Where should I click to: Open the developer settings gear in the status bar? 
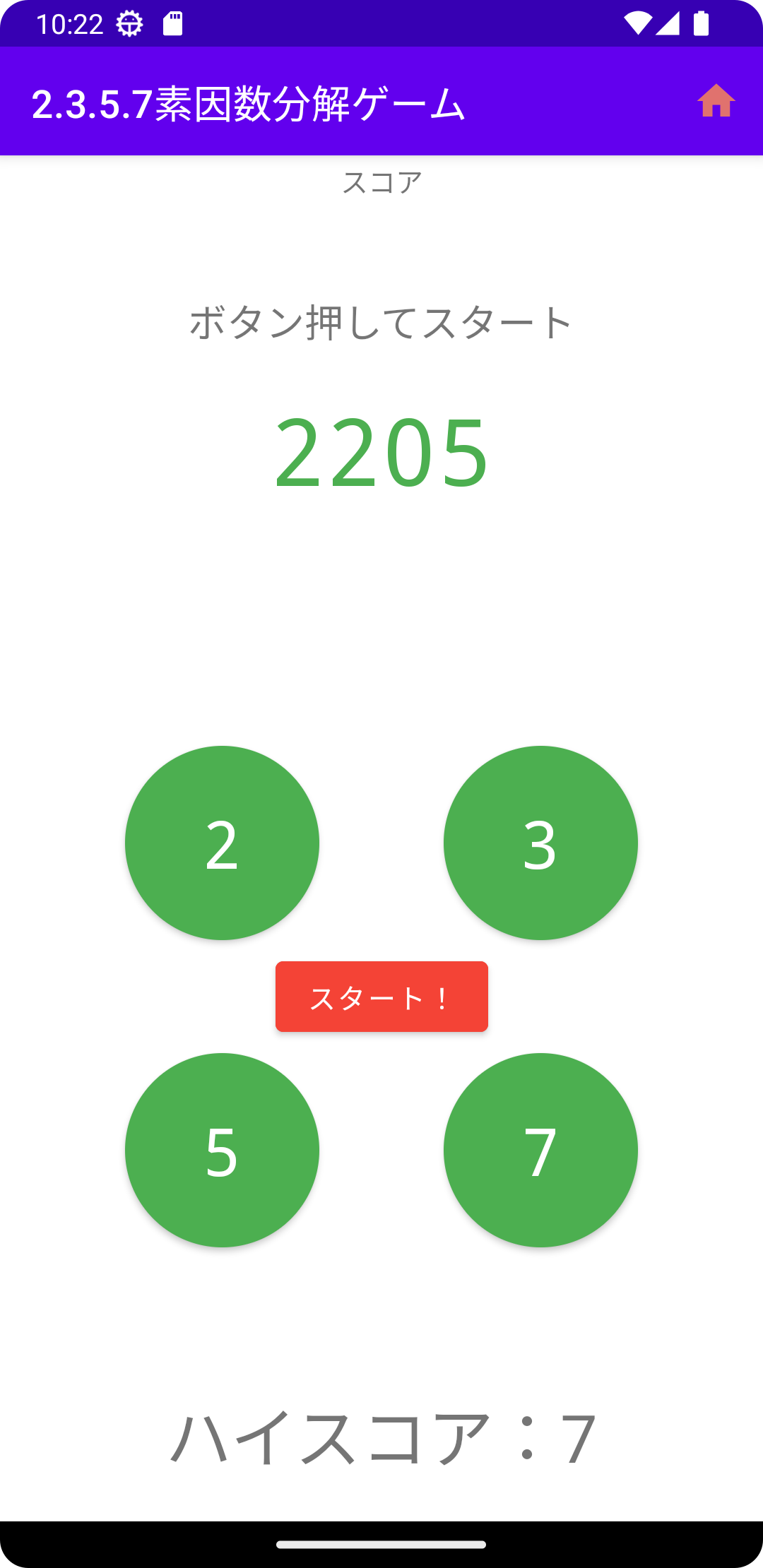(131, 23)
